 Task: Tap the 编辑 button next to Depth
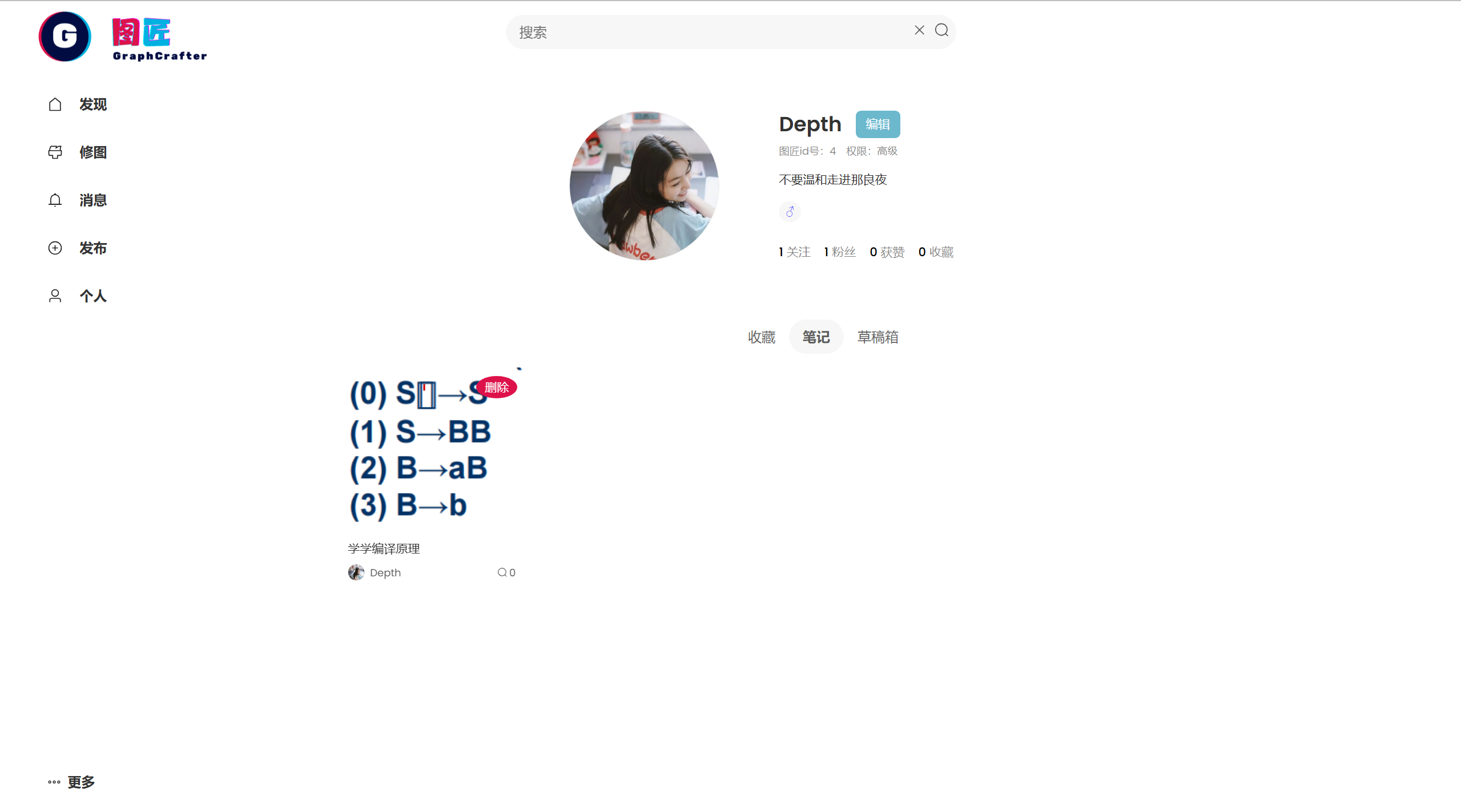pos(878,124)
